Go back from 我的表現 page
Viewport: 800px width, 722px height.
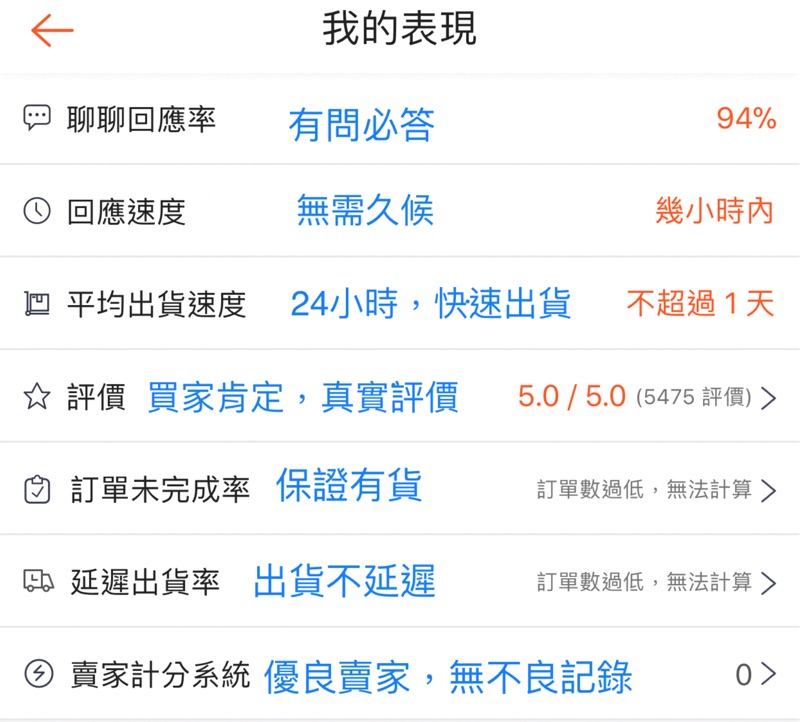point(52,31)
